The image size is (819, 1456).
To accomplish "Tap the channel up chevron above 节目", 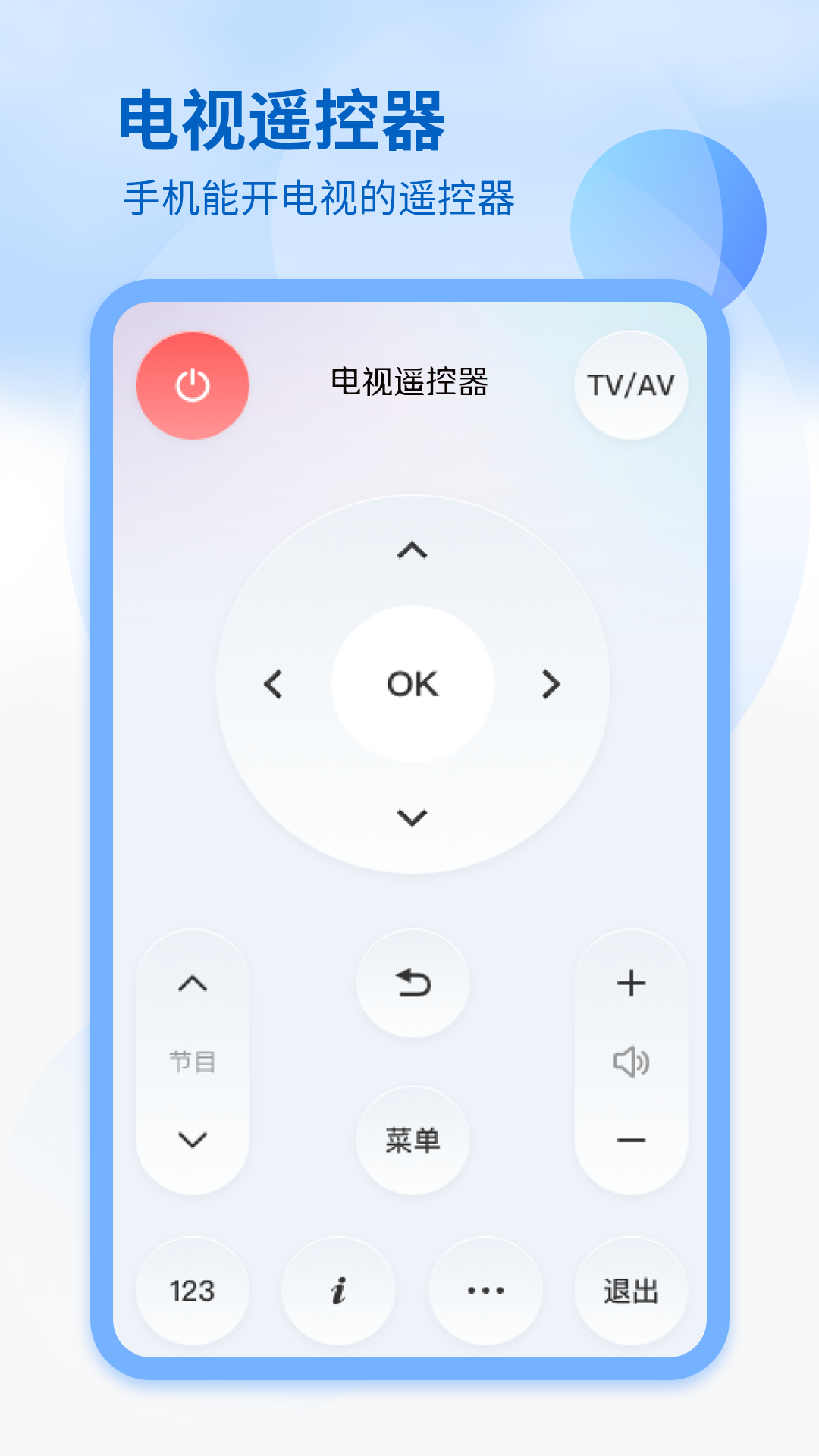I will point(193,984).
